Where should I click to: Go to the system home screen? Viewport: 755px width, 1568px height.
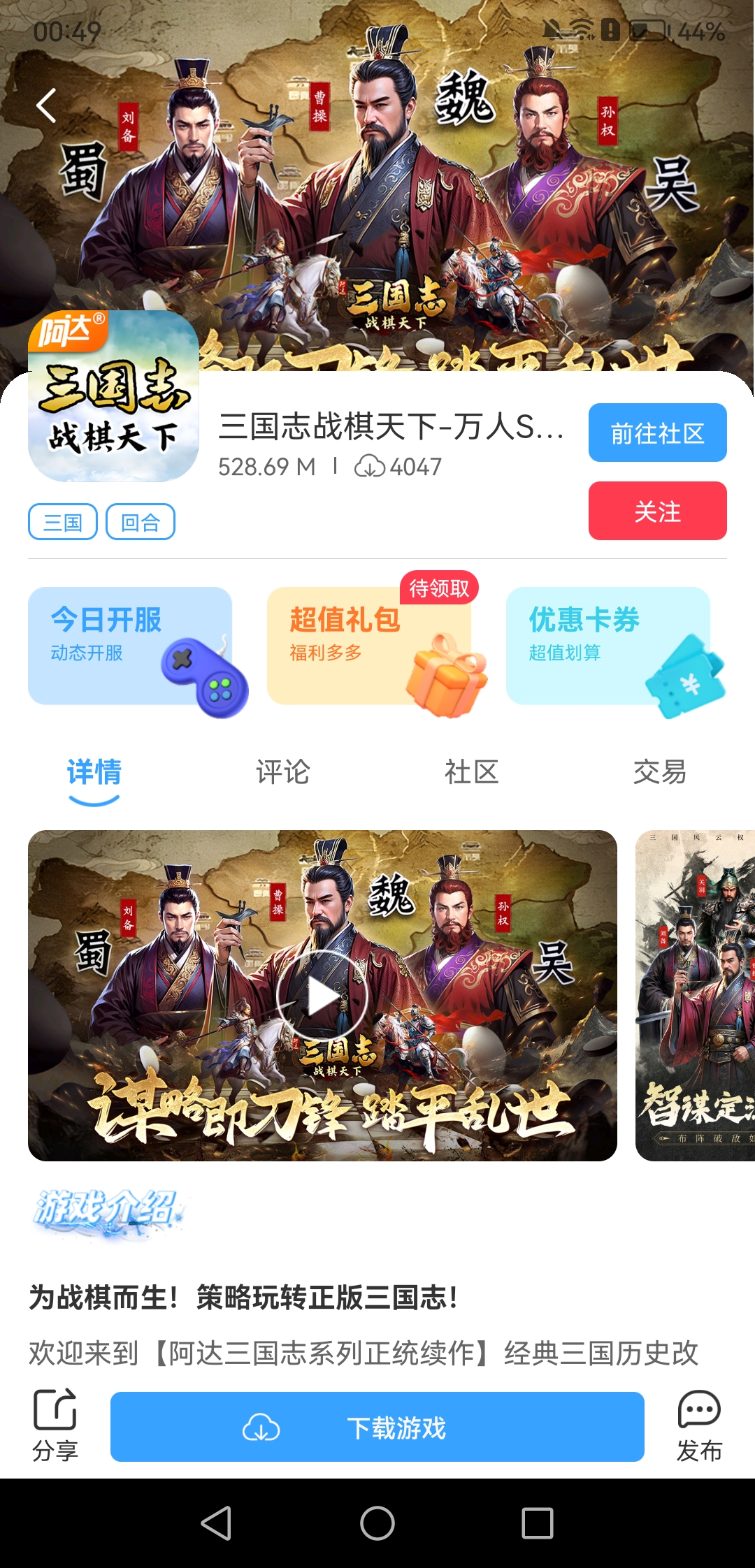[377, 1523]
